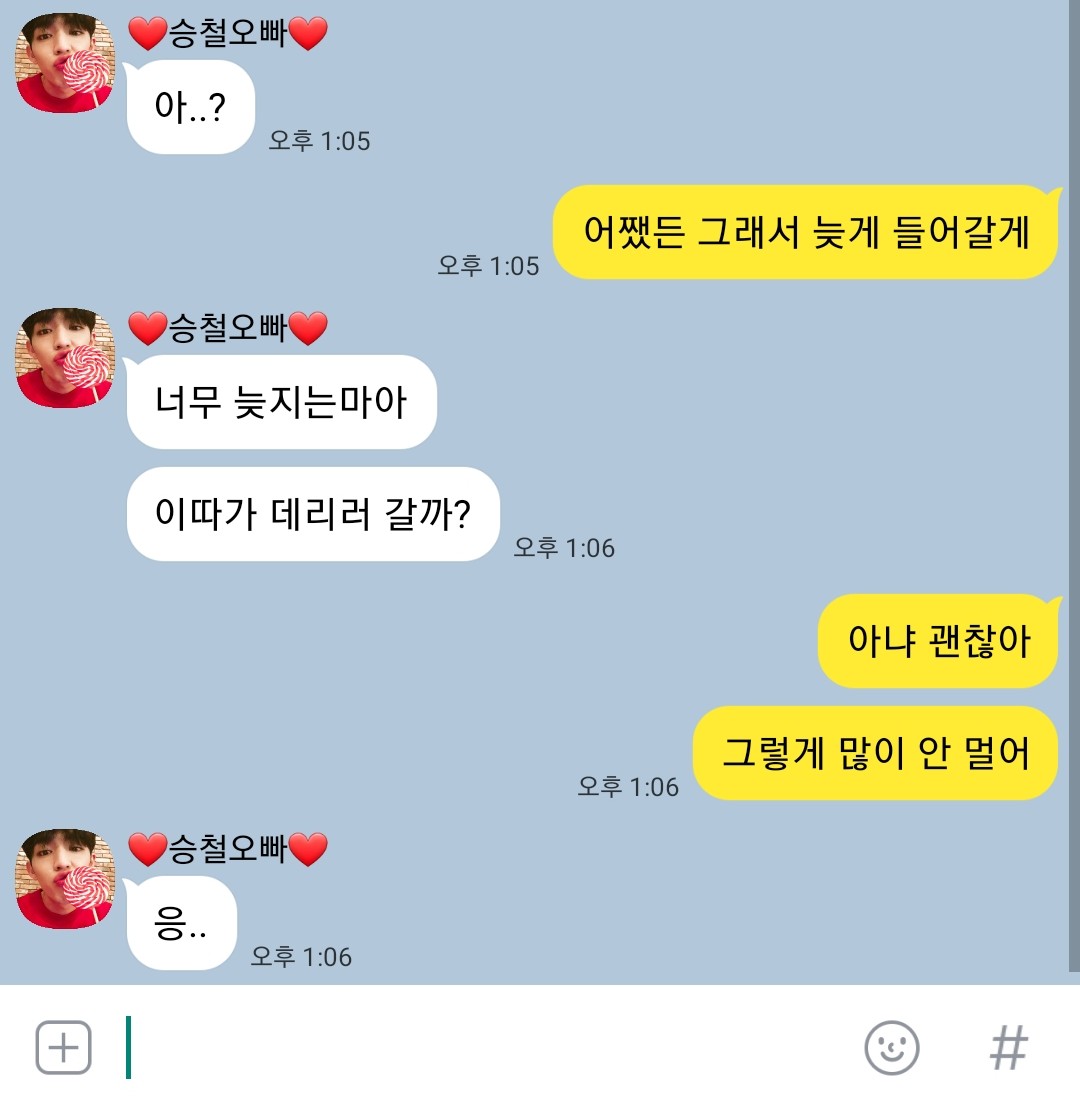Open the emoticon picker
The height and width of the screenshot is (1111, 1080).
point(891,1048)
